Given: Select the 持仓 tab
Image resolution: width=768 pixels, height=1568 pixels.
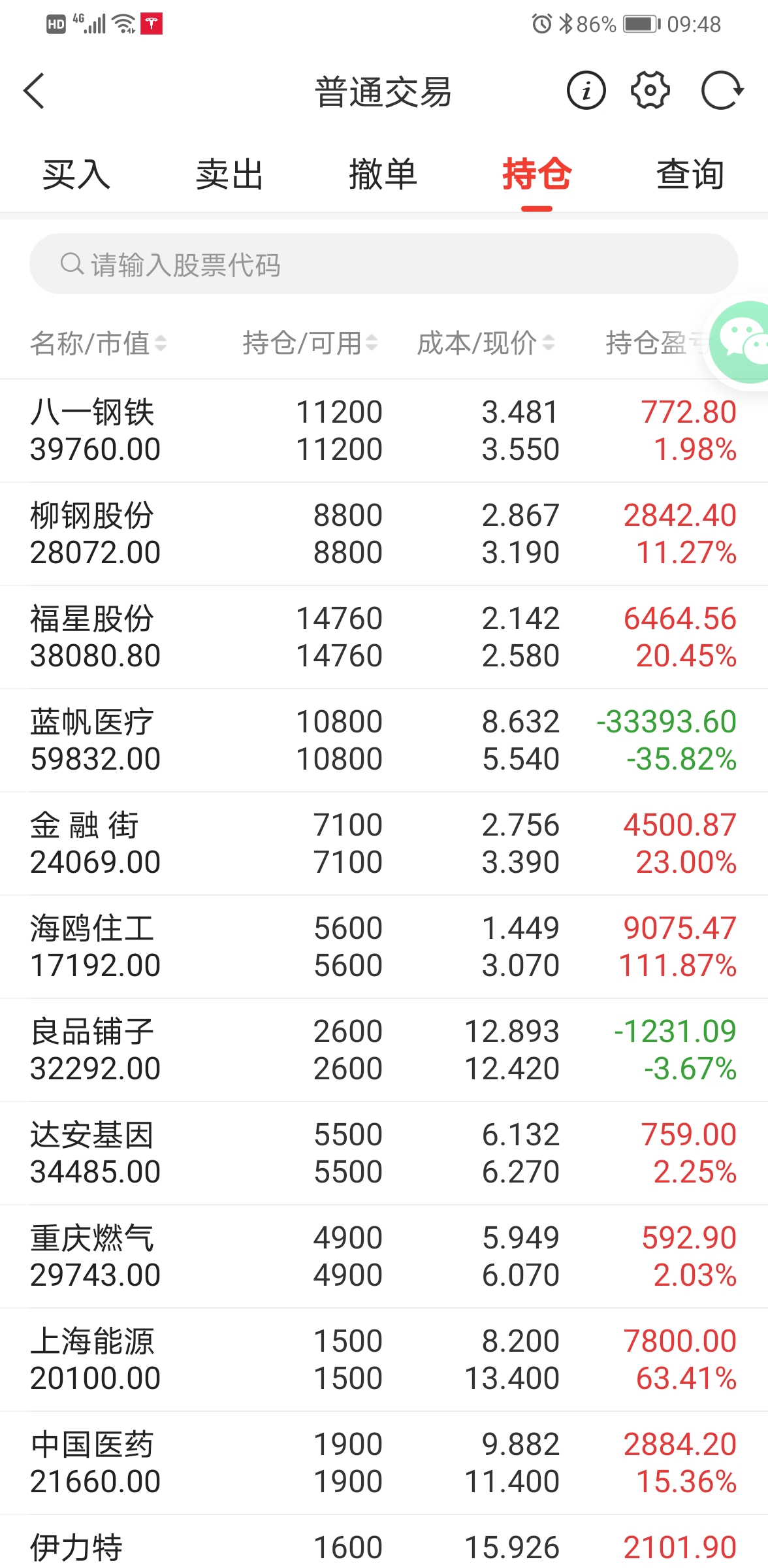Looking at the screenshot, I should click(x=537, y=175).
